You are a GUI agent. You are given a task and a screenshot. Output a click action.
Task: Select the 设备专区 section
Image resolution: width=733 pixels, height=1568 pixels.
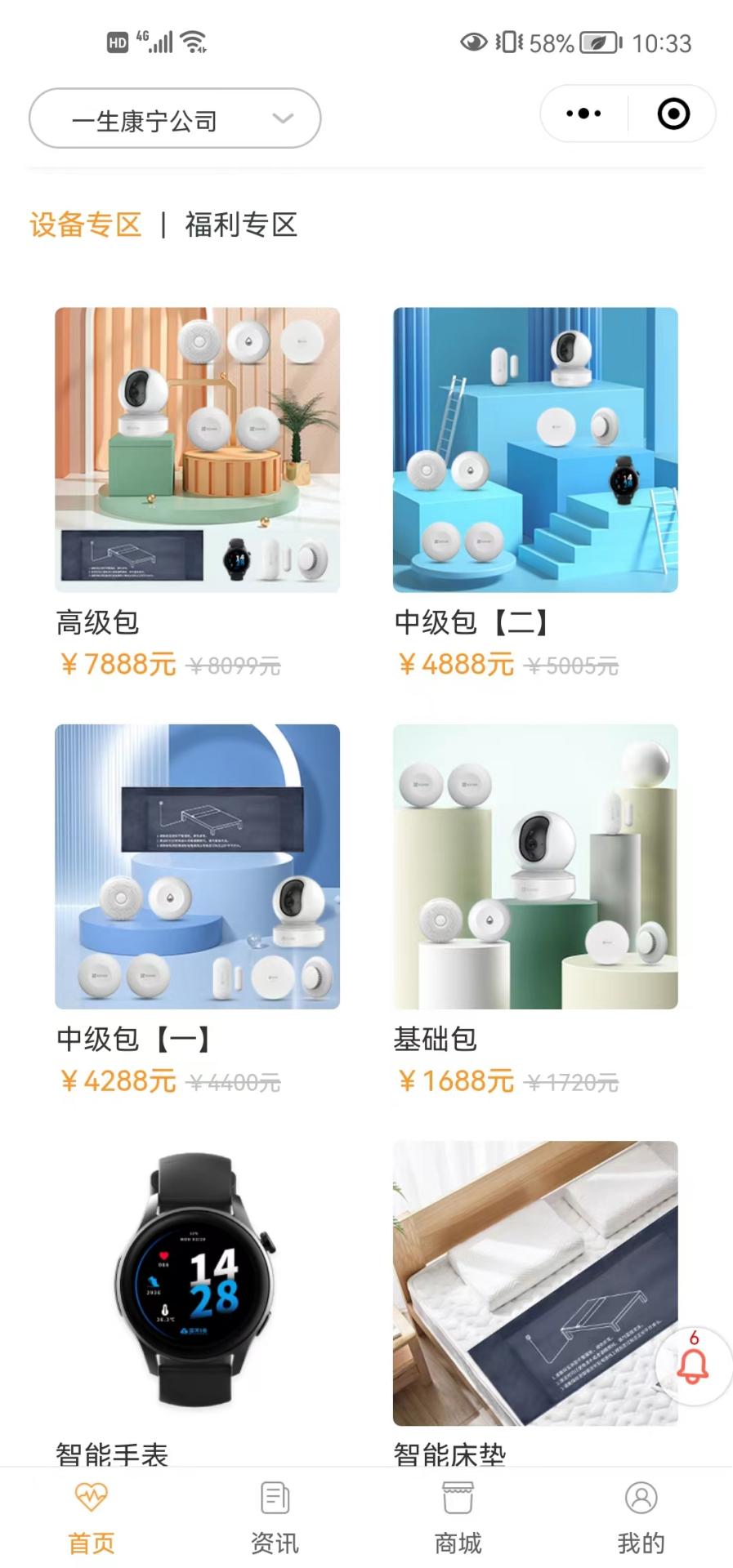coord(86,225)
